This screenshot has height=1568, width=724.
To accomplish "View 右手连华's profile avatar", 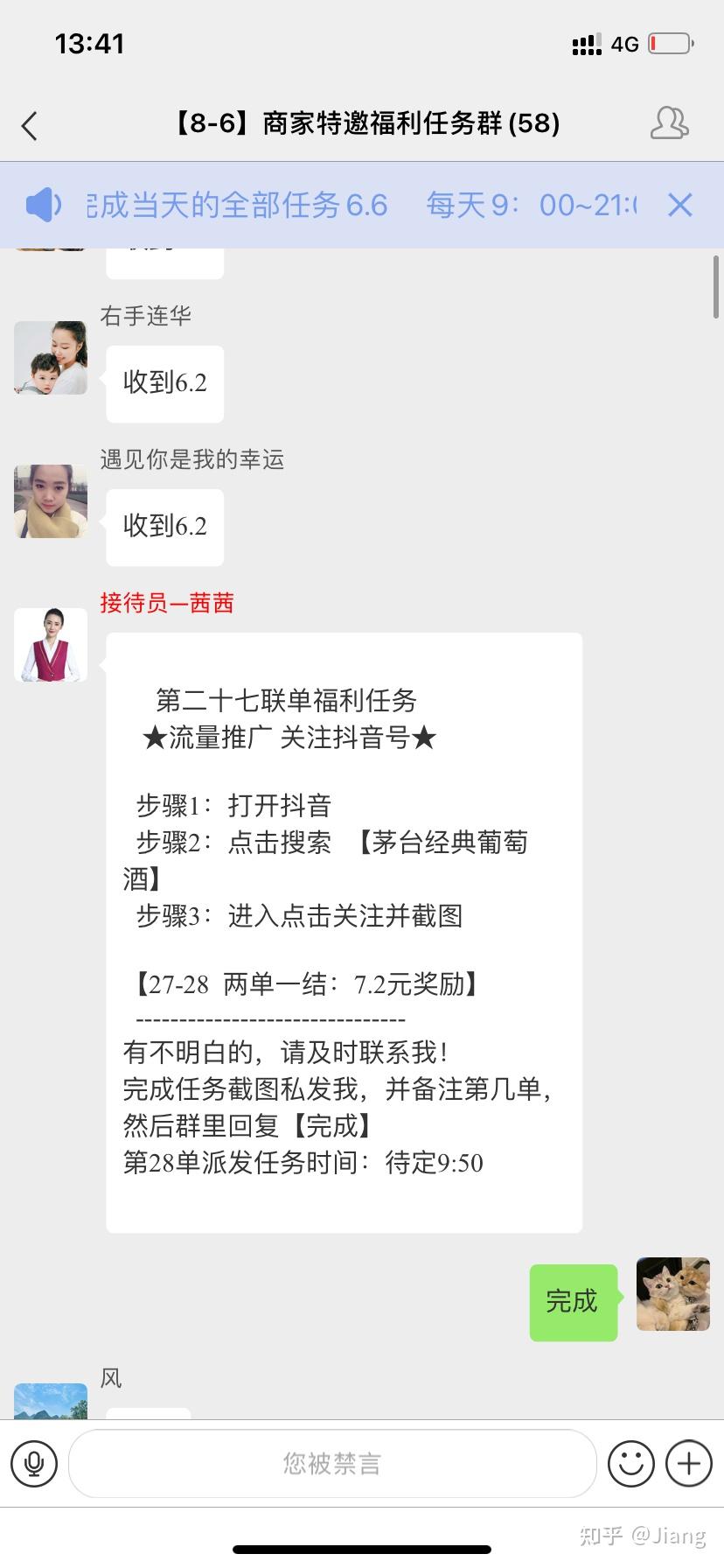I will tap(51, 358).
